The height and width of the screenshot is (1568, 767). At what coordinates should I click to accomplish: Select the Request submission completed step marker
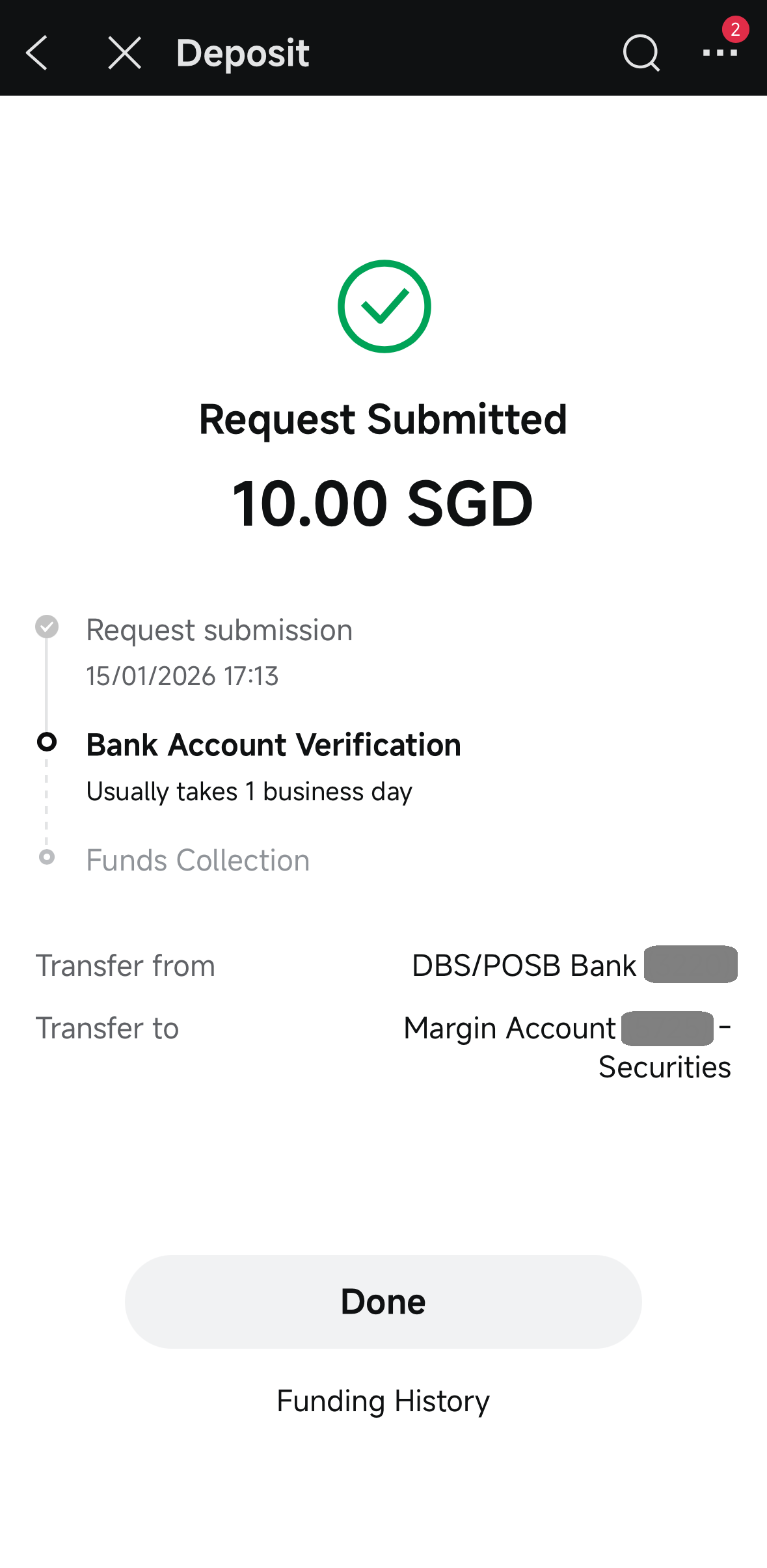click(46, 627)
